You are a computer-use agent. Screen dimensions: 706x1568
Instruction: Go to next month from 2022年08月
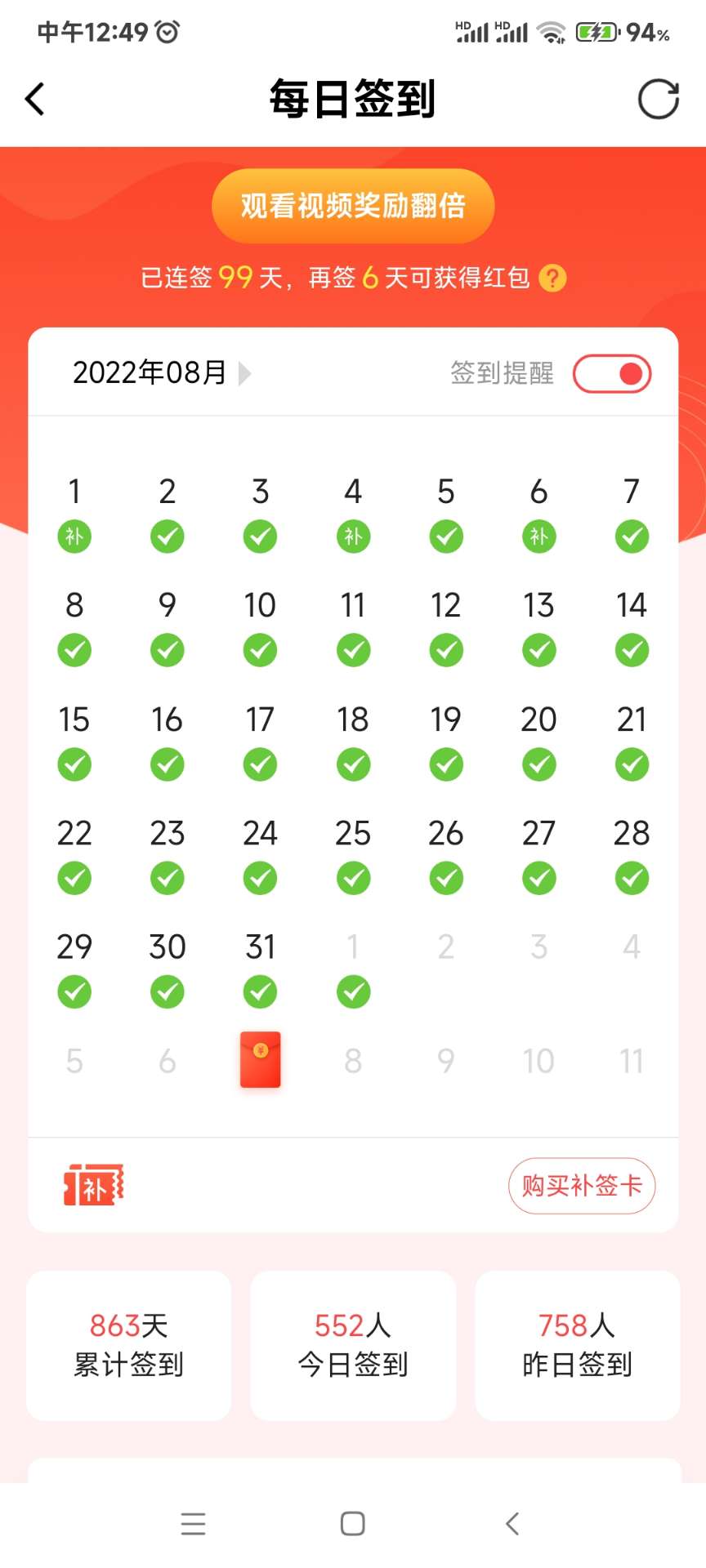coord(244,373)
